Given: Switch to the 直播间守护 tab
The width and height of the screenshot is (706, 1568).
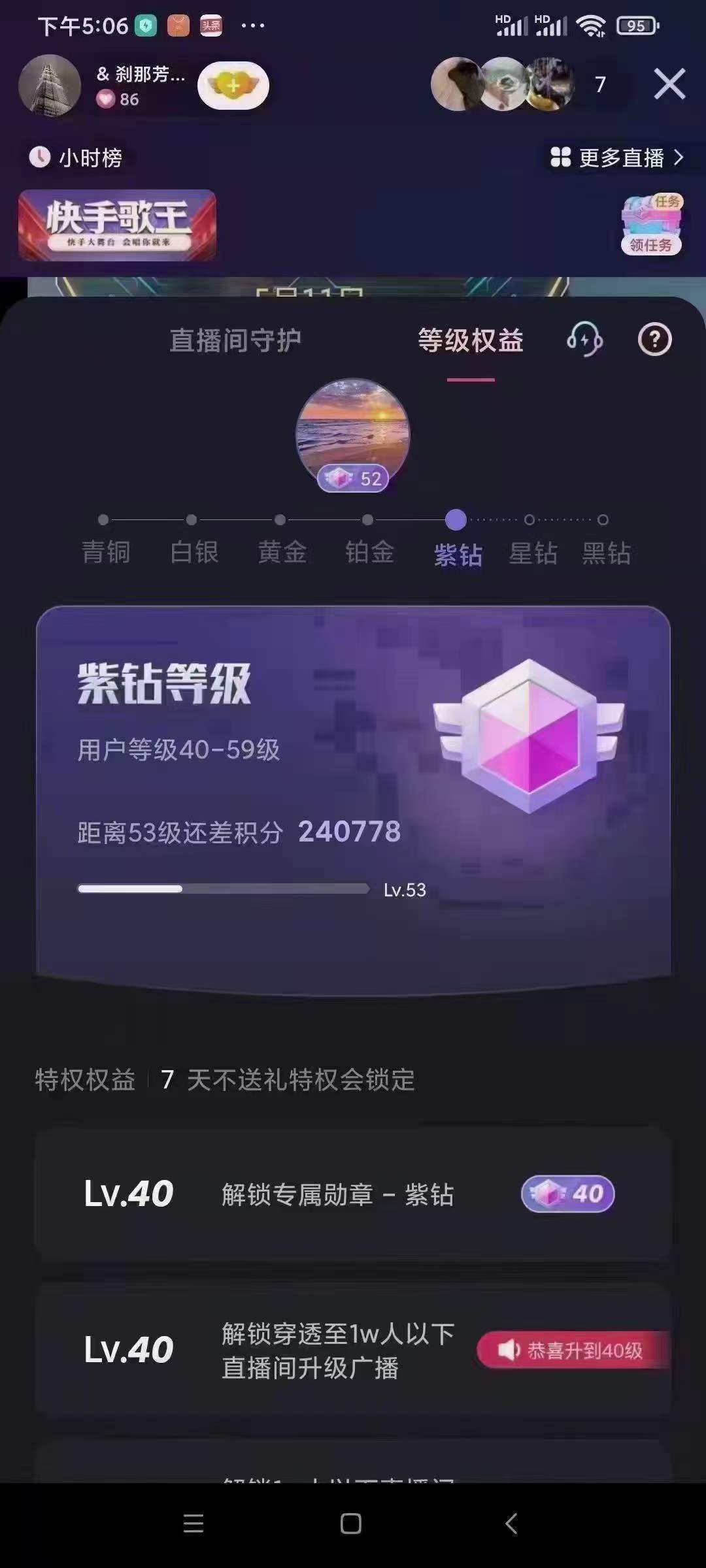Looking at the screenshot, I should 235,340.
